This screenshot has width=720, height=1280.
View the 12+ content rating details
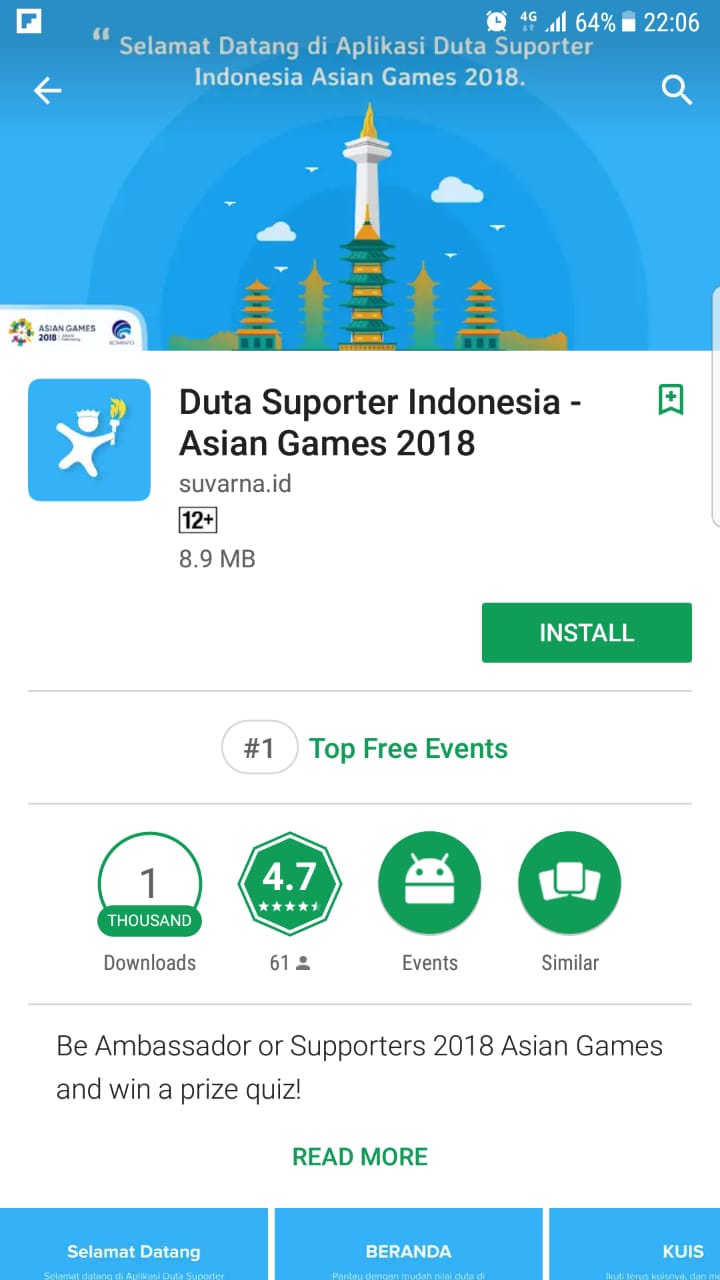[197, 521]
